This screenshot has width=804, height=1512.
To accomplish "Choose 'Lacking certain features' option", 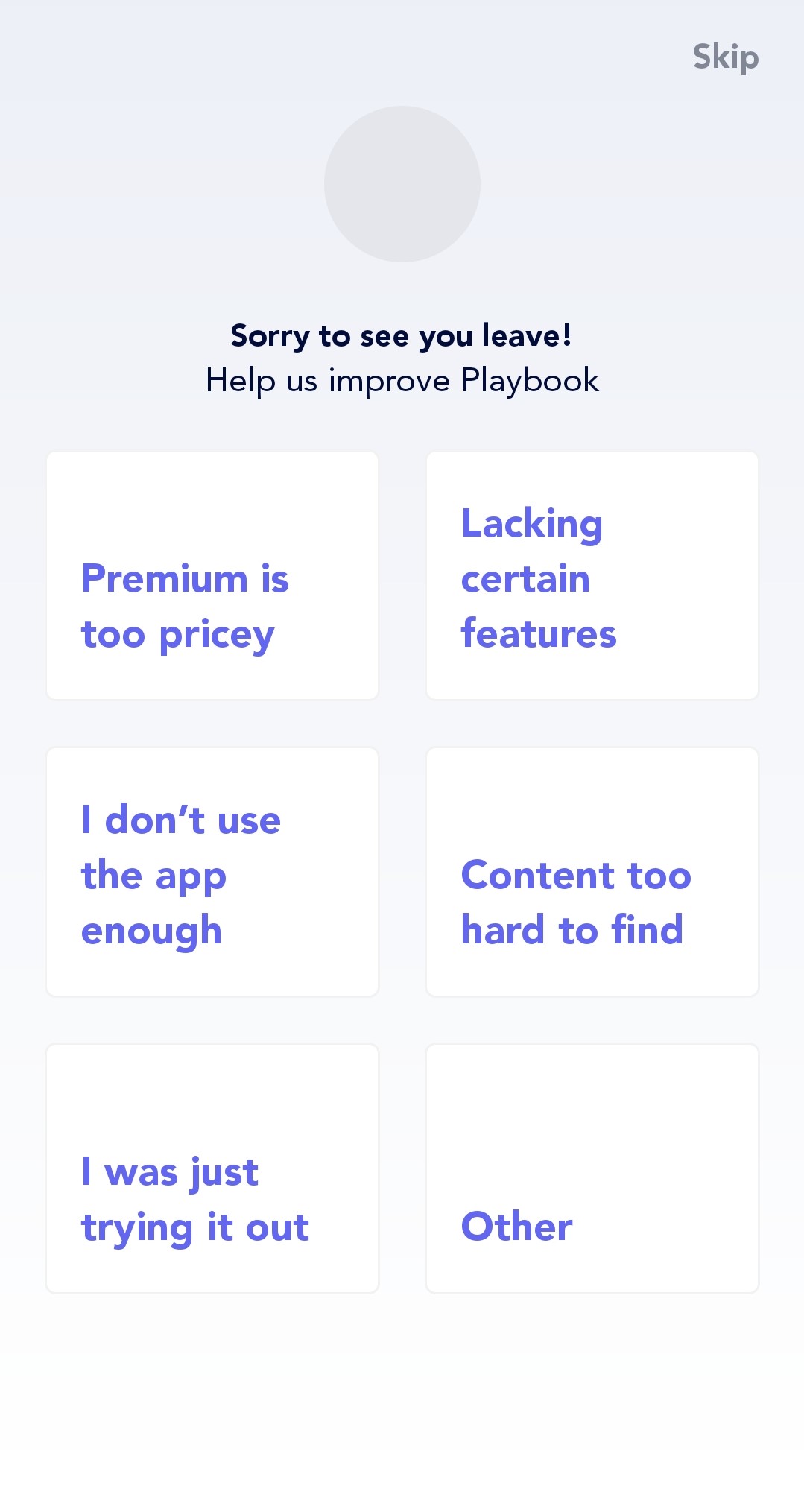I will coord(592,575).
